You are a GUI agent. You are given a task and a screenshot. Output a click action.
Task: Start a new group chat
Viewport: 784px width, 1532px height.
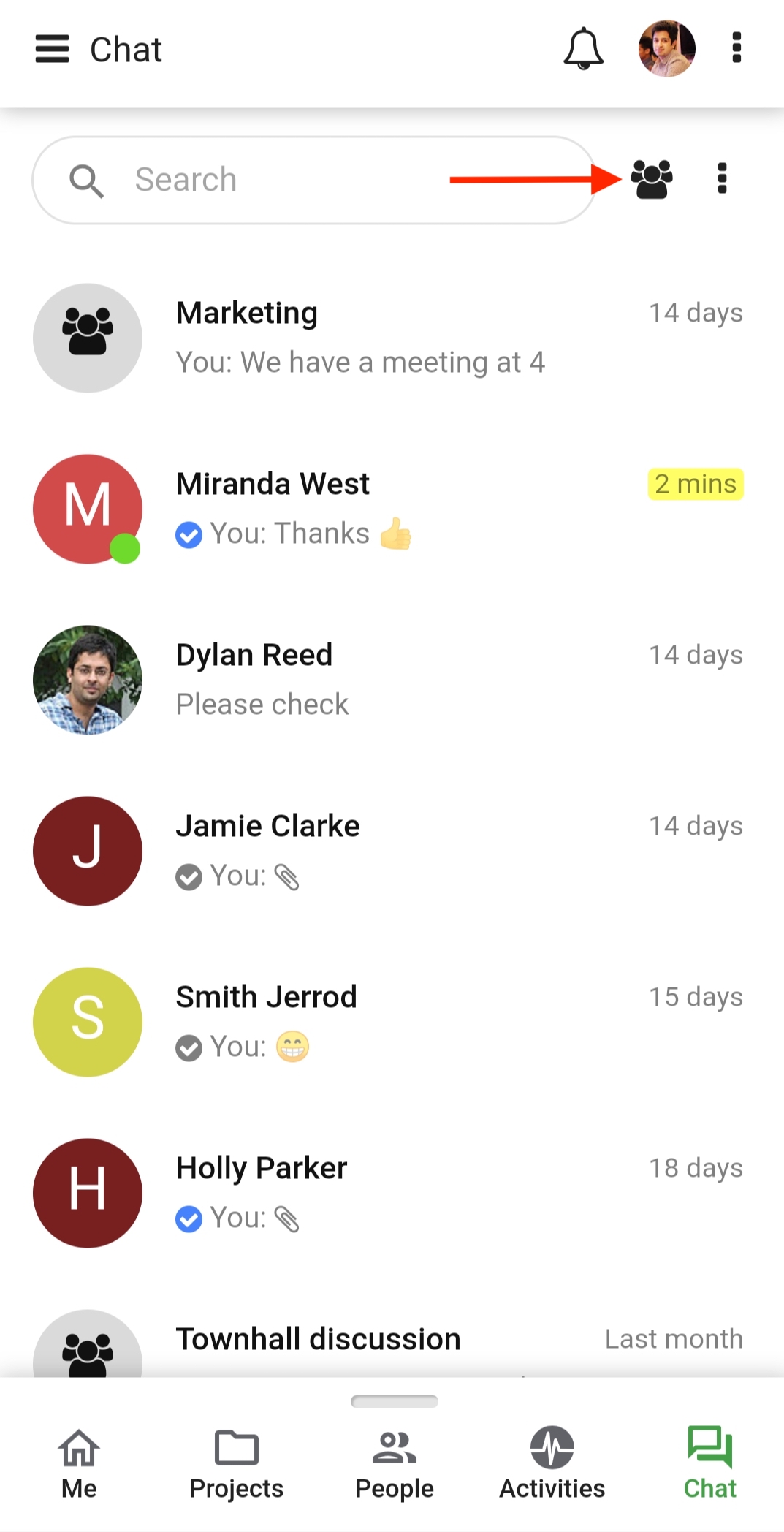[650, 179]
